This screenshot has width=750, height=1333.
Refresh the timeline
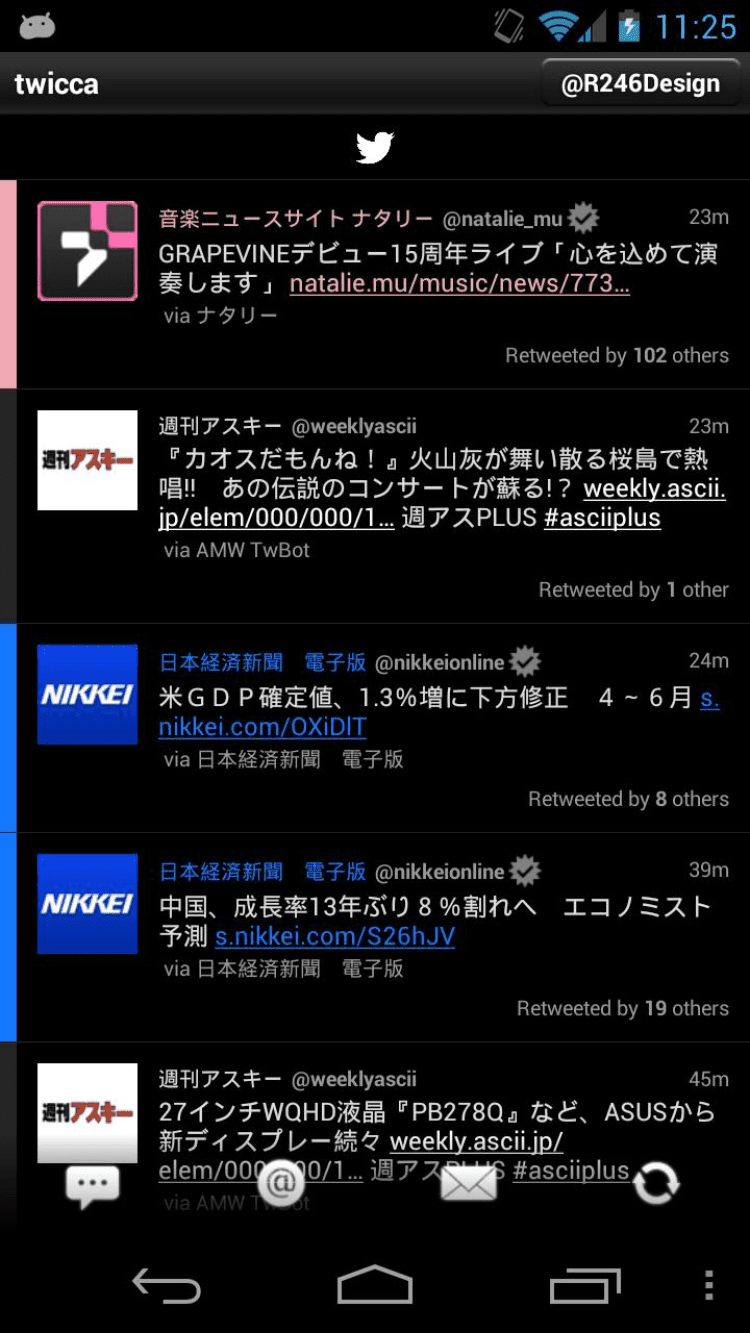tap(656, 1183)
